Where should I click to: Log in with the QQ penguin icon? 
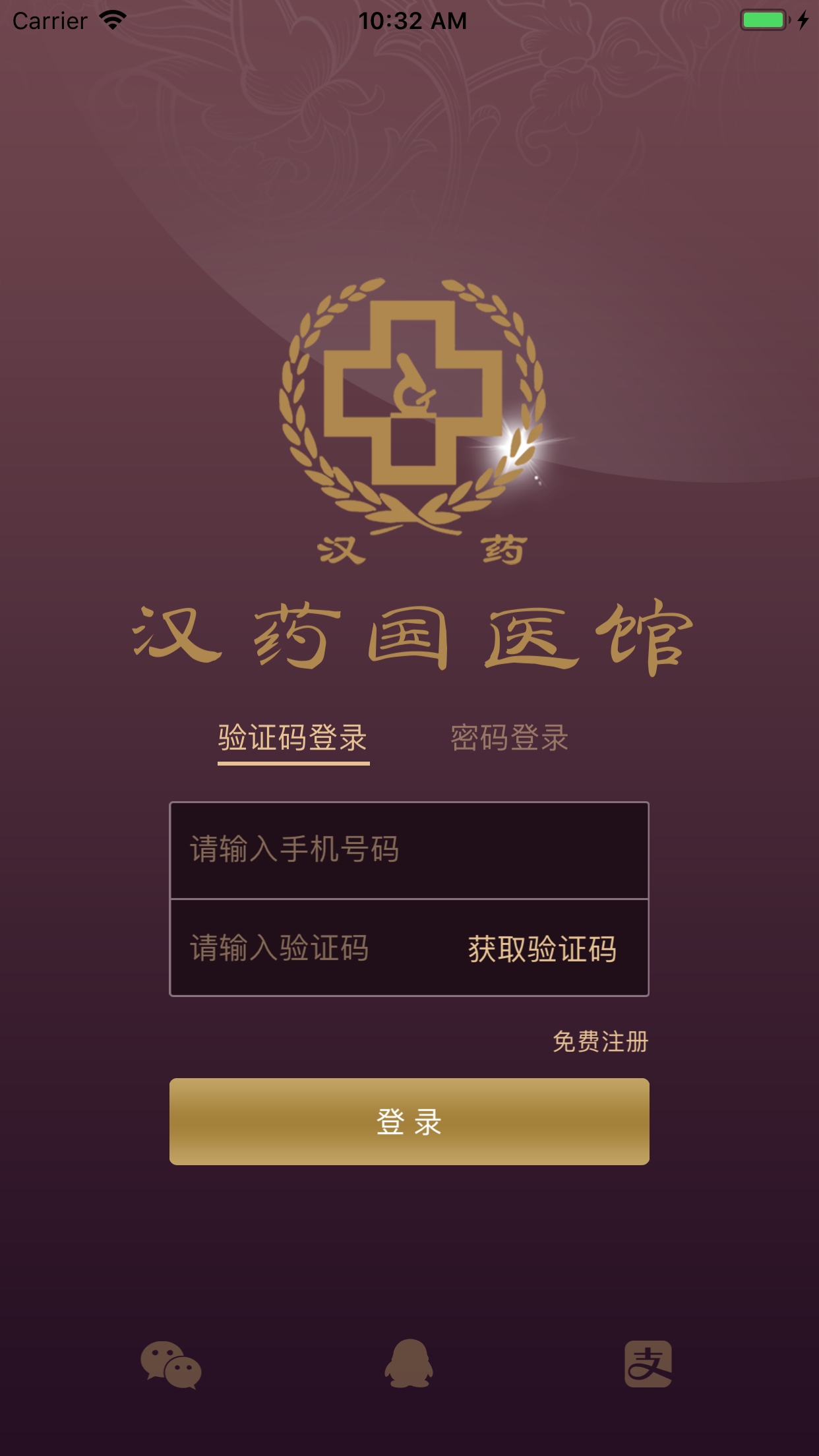(x=409, y=1364)
